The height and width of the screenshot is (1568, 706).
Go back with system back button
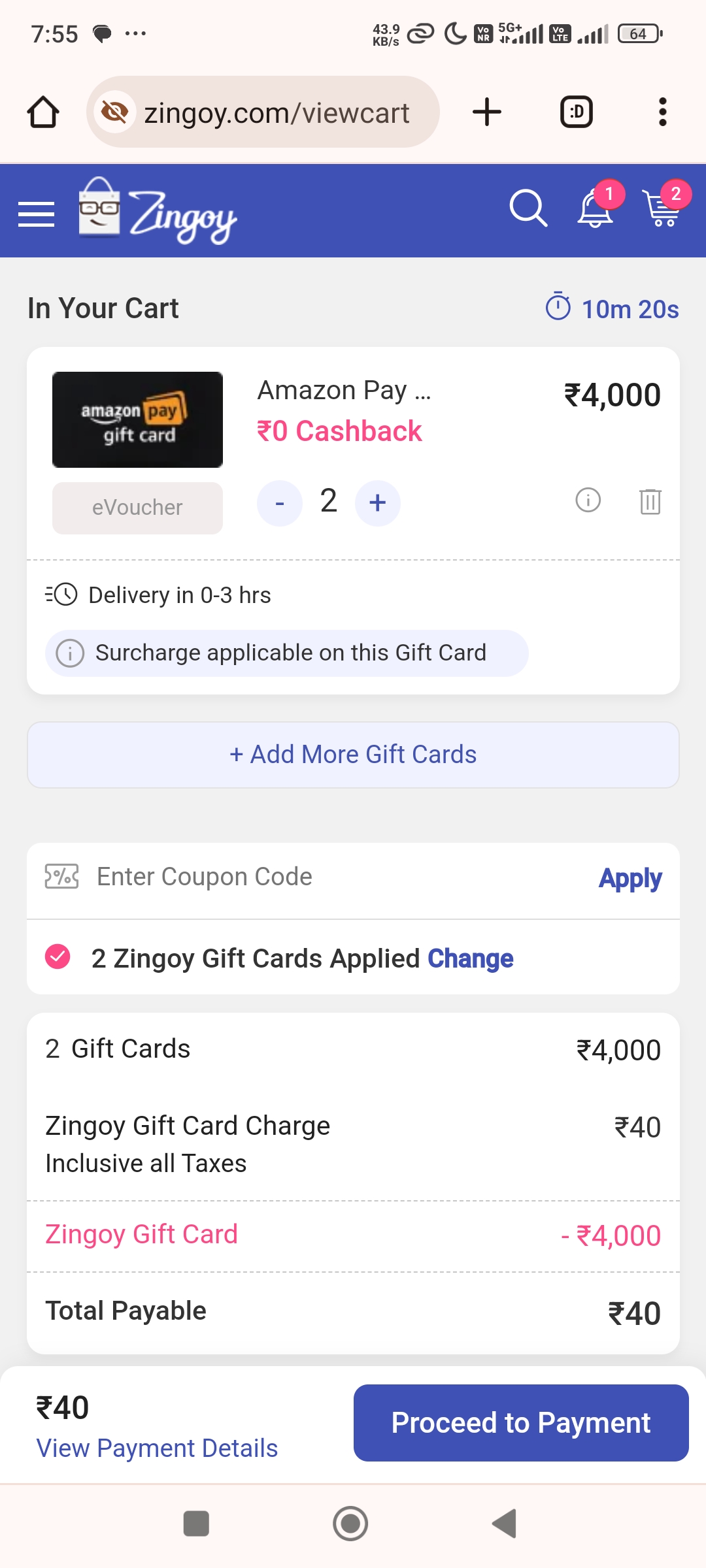505,1524
